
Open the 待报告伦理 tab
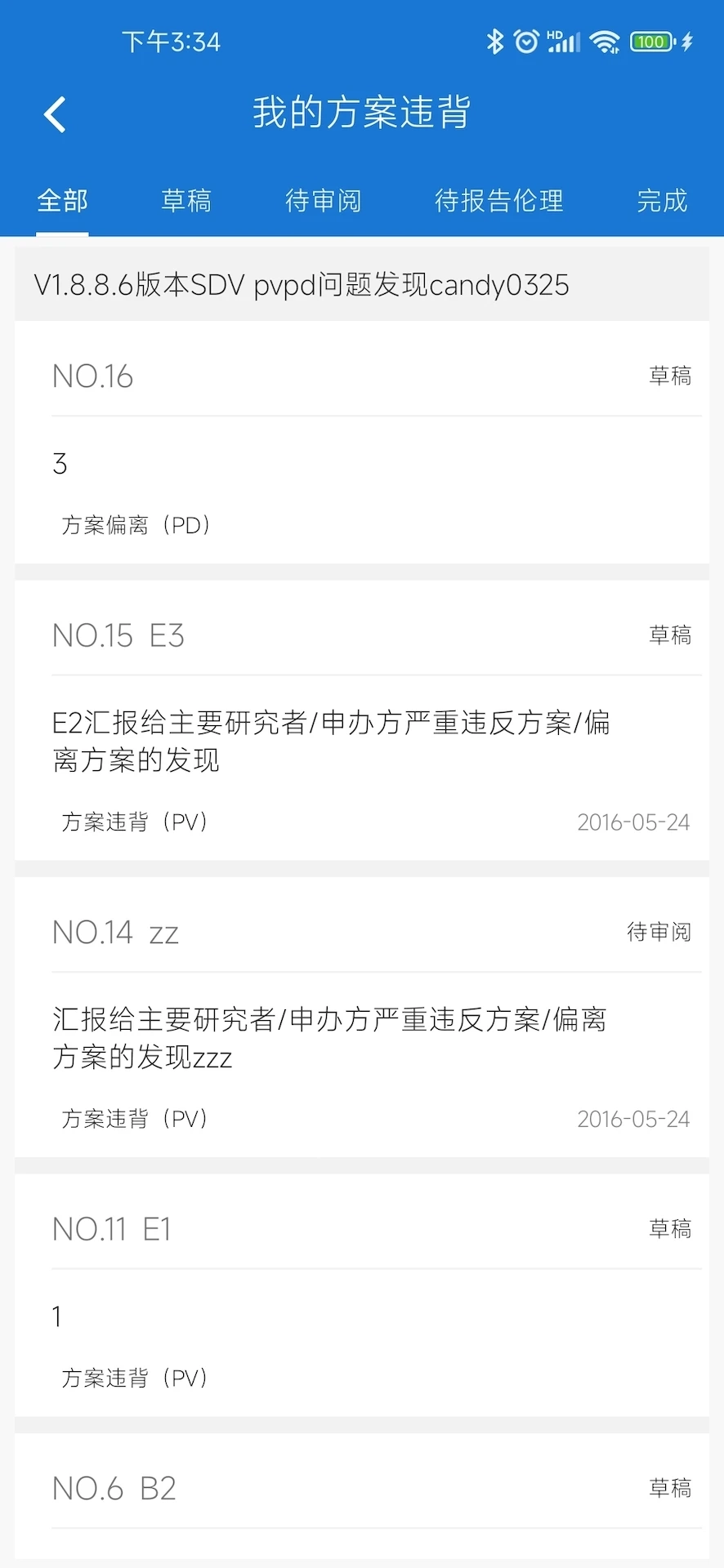(498, 201)
